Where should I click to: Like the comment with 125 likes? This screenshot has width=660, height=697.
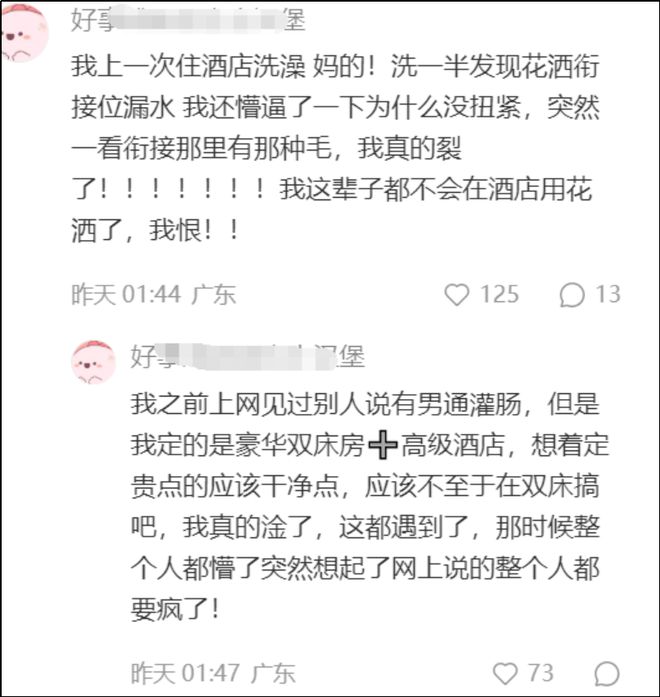point(457,294)
